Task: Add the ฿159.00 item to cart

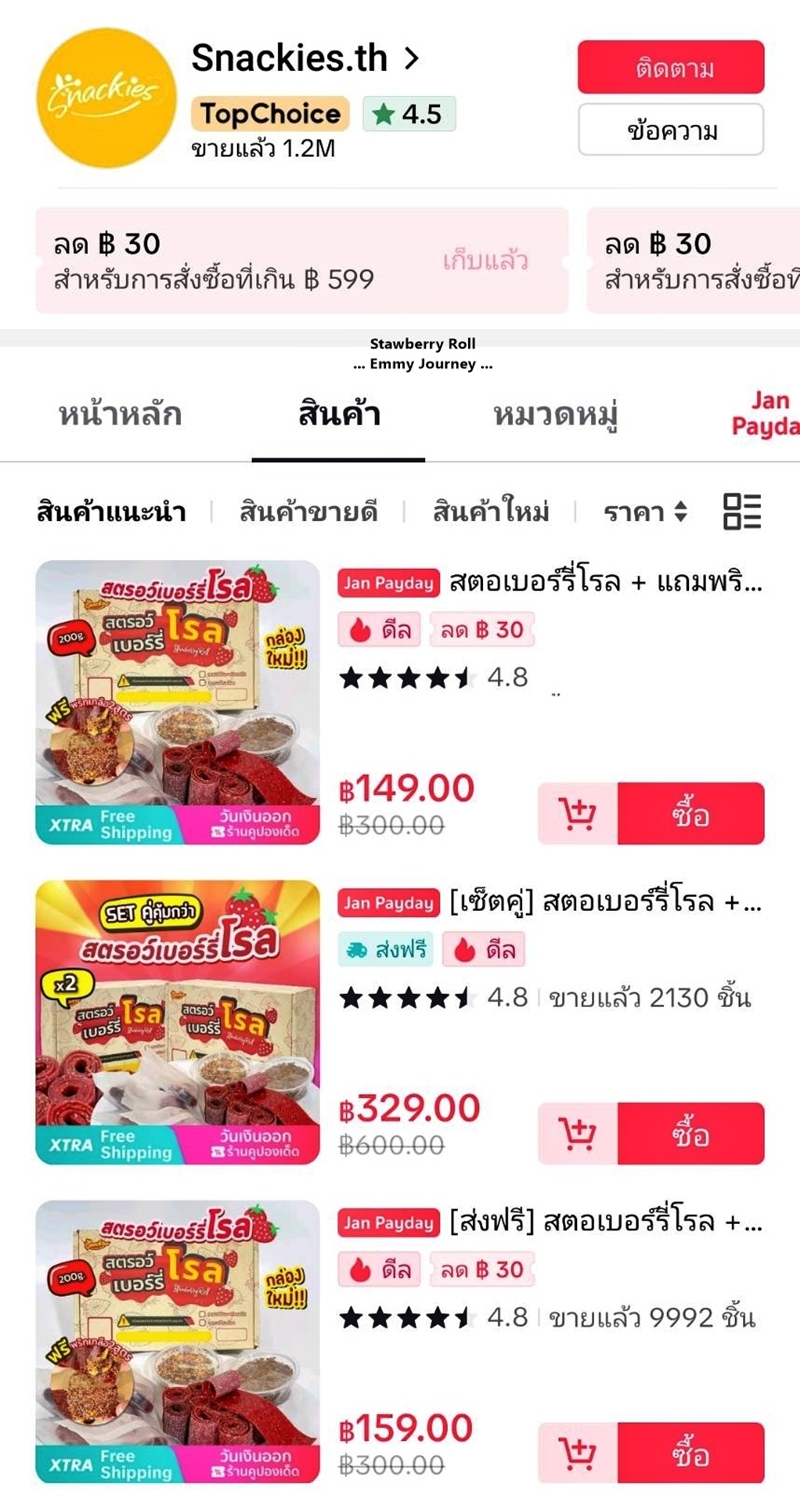Action: pyautogui.click(x=578, y=1454)
